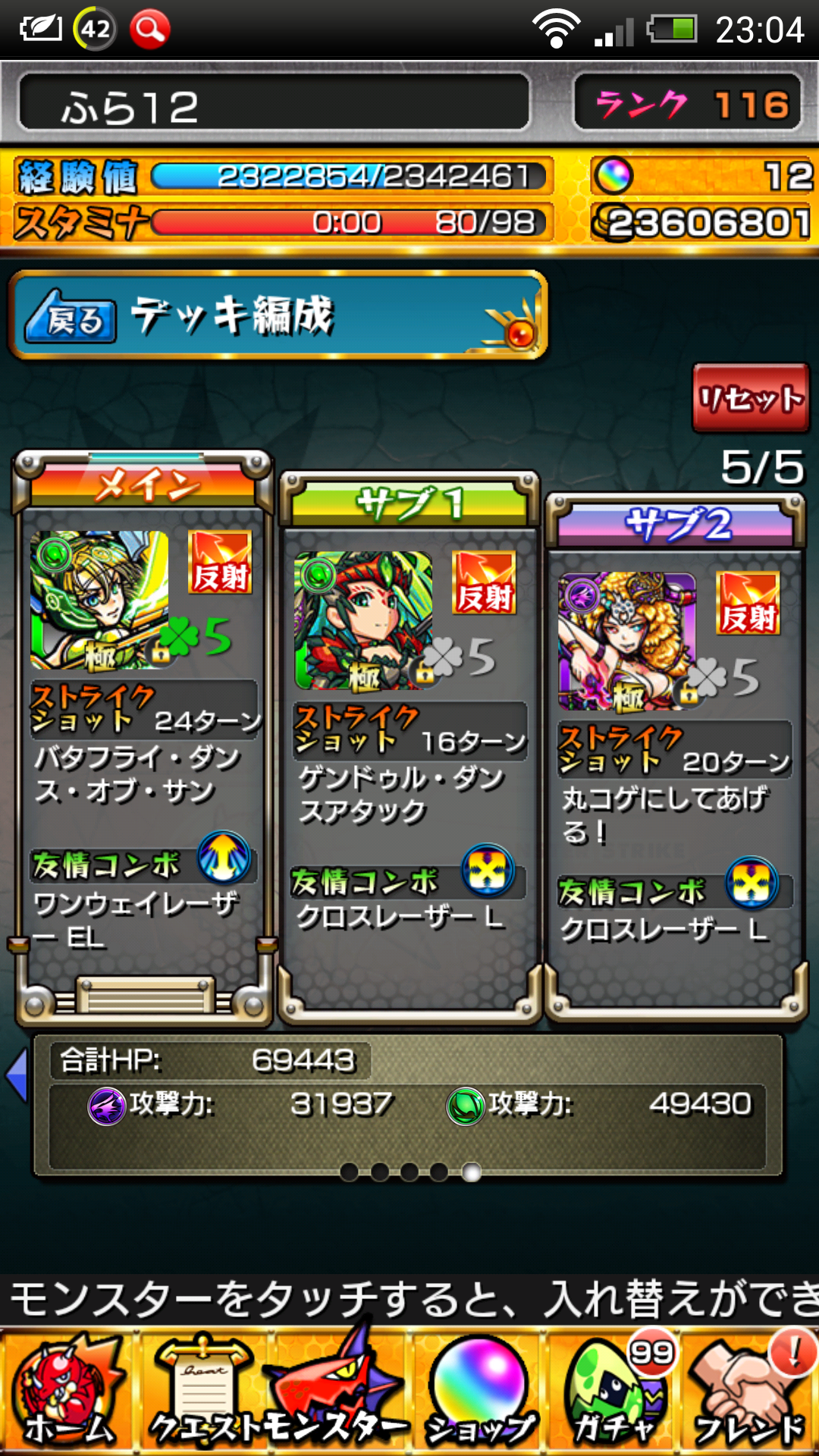Show previous deck with left arrow
The image size is (819, 1456).
click(x=17, y=1075)
